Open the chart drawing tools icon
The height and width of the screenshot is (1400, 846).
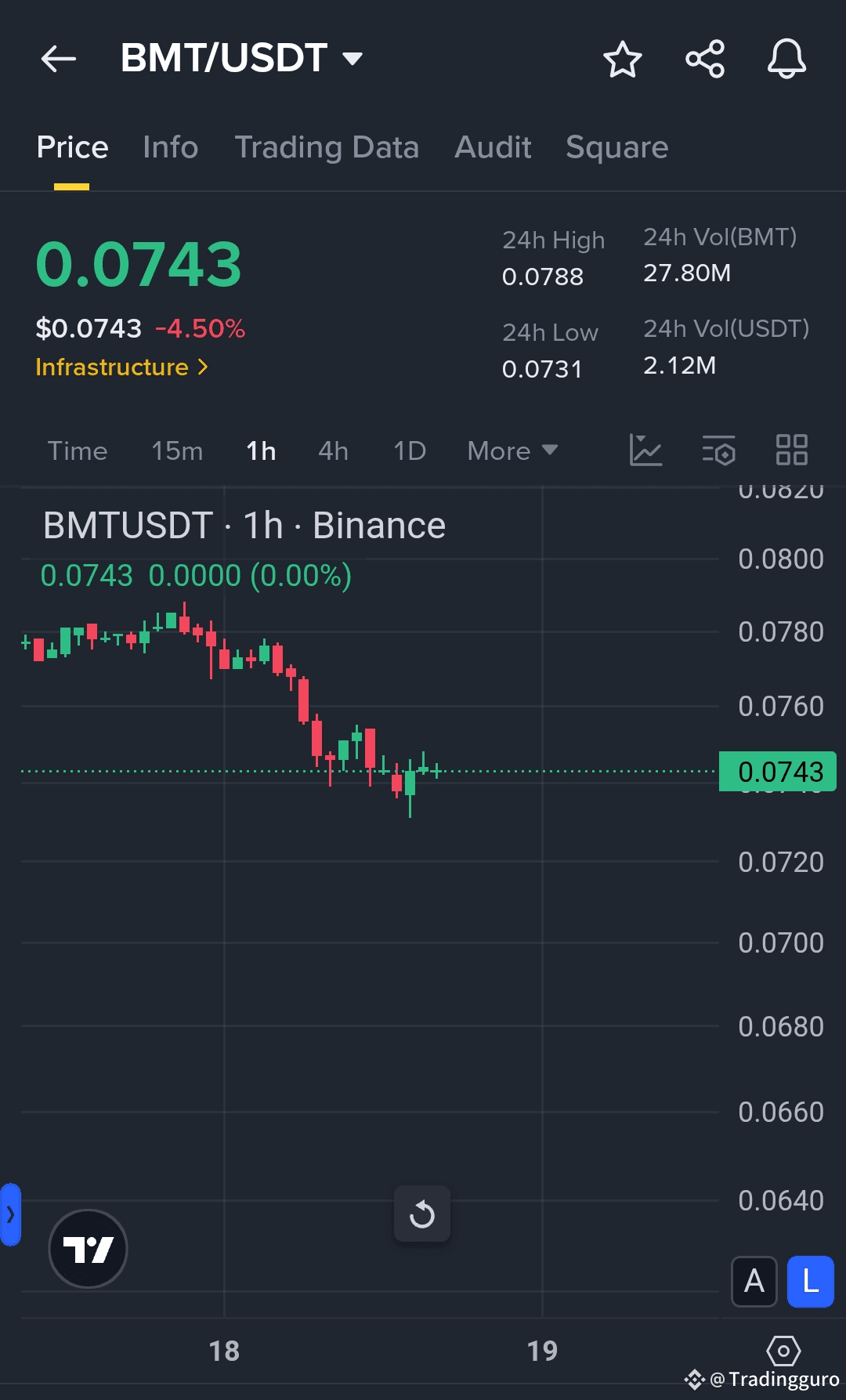tap(645, 450)
